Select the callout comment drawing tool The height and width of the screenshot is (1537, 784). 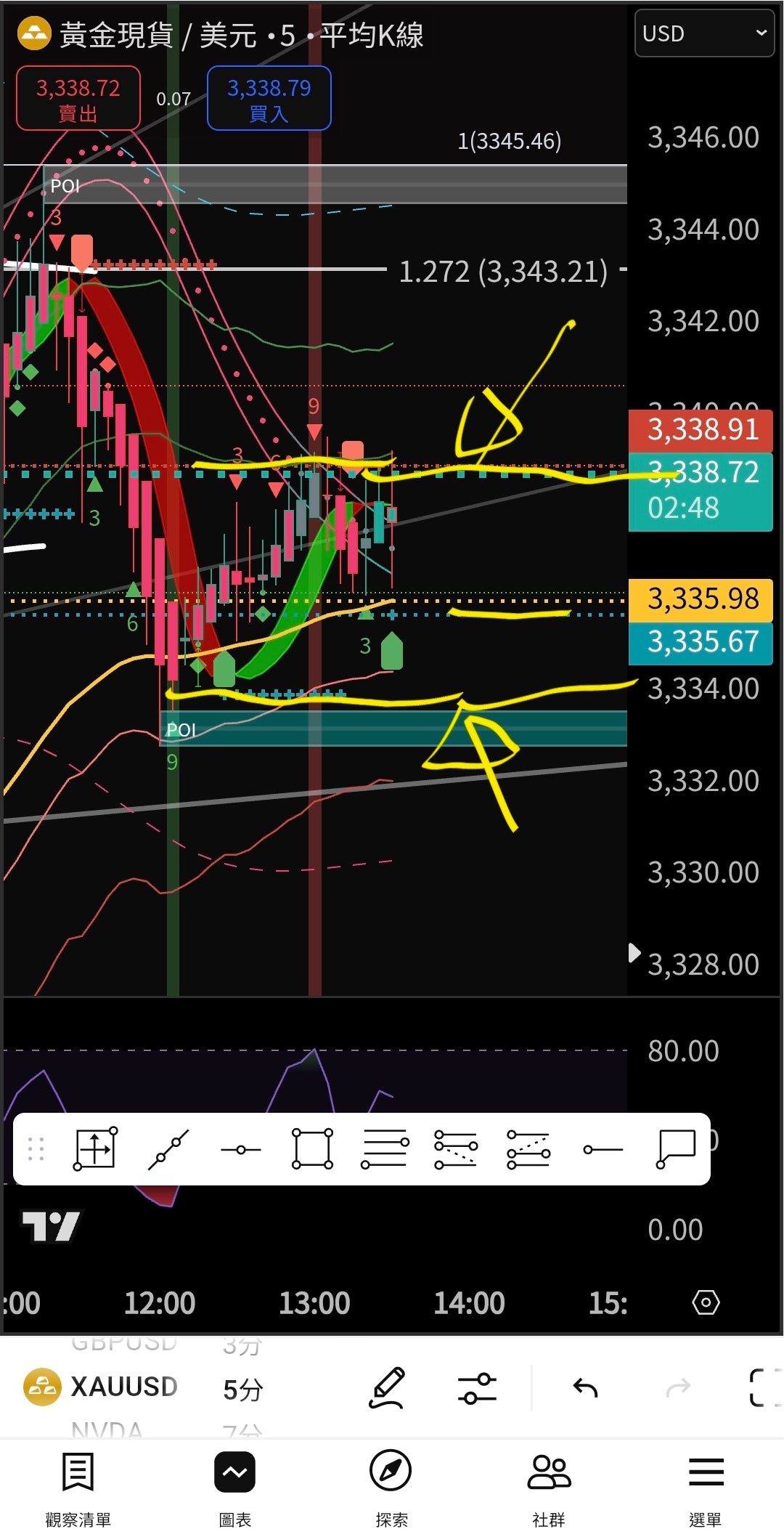(x=676, y=1149)
